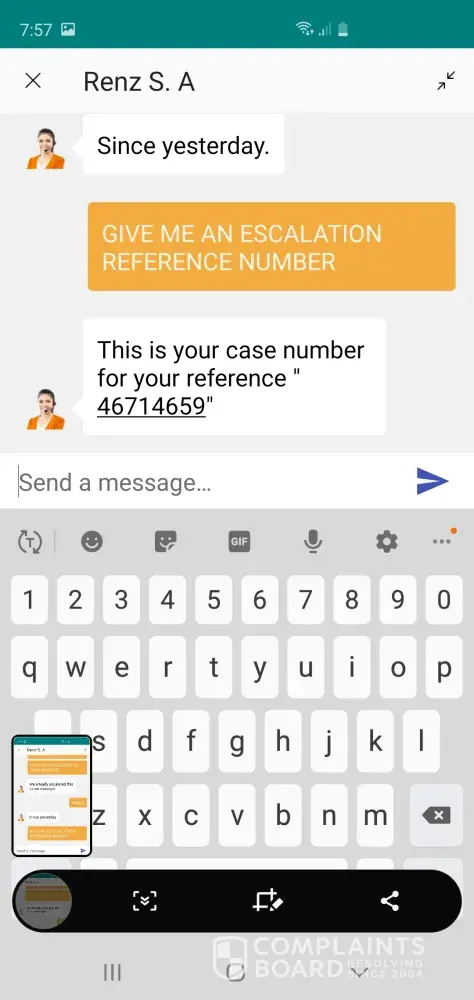Image resolution: width=474 pixels, height=1000 pixels.
Task: Open the emoji picker on the keyboard
Action: click(92, 542)
